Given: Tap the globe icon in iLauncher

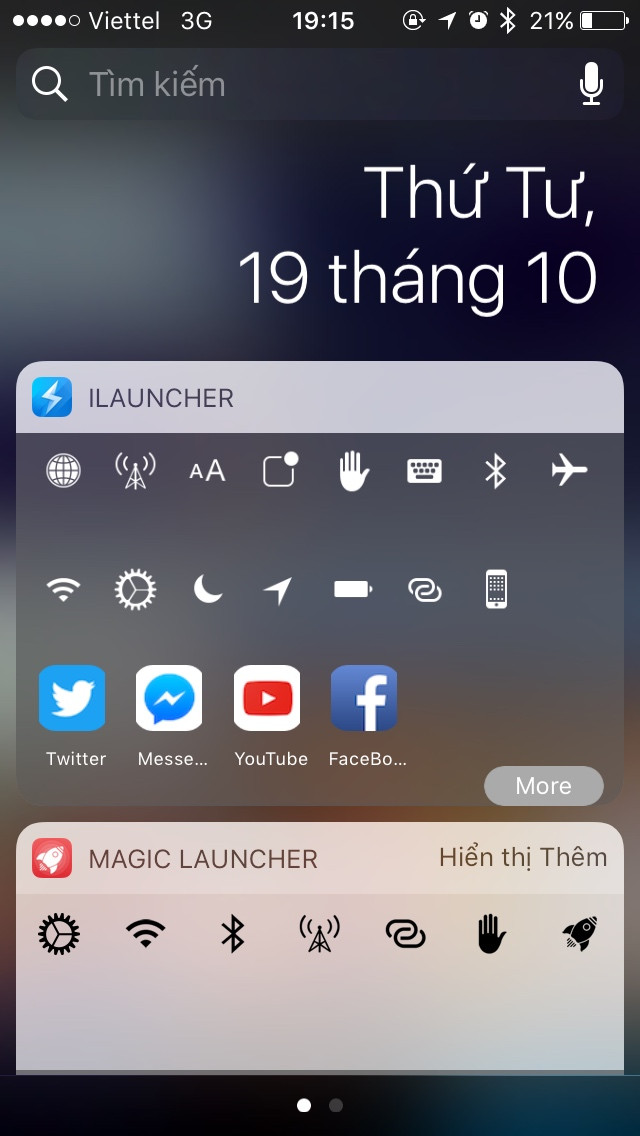Looking at the screenshot, I should coord(64,470).
